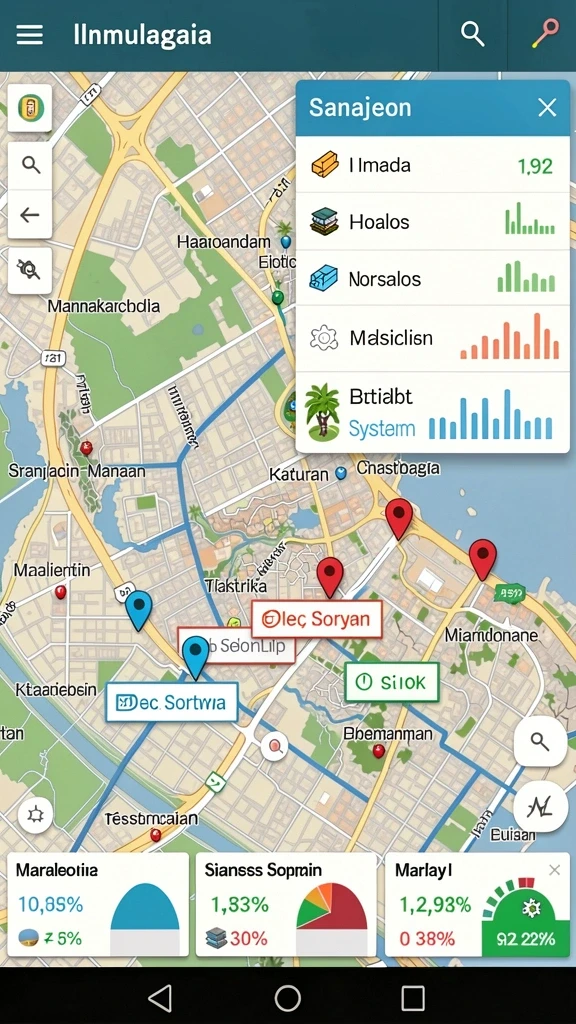Open the Masiclisn row
The image size is (576, 1024).
pos(432,338)
